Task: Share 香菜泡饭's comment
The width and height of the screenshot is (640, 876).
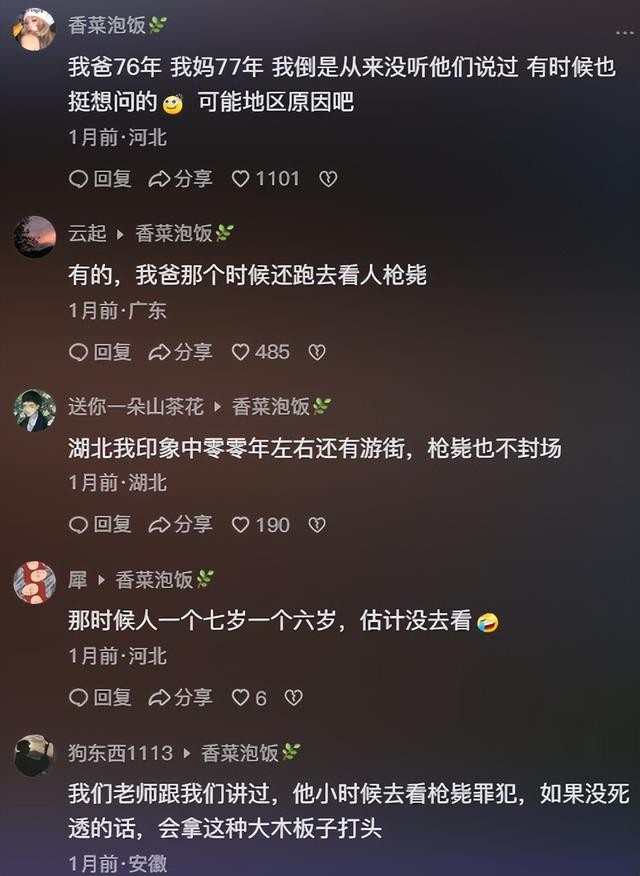Action: [x=180, y=179]
